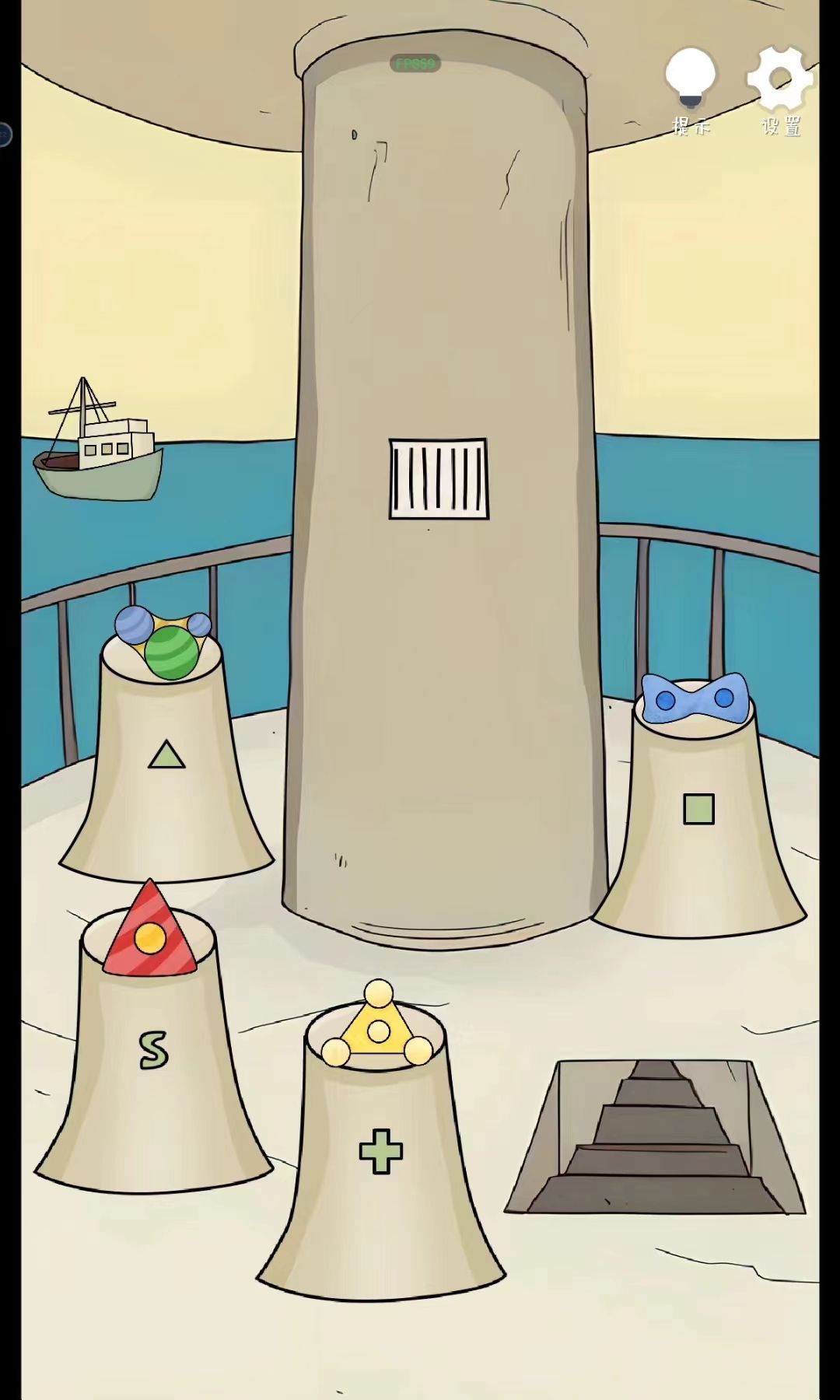Select the green striped planet ball
840x1400 pixels.
point(170,653)
